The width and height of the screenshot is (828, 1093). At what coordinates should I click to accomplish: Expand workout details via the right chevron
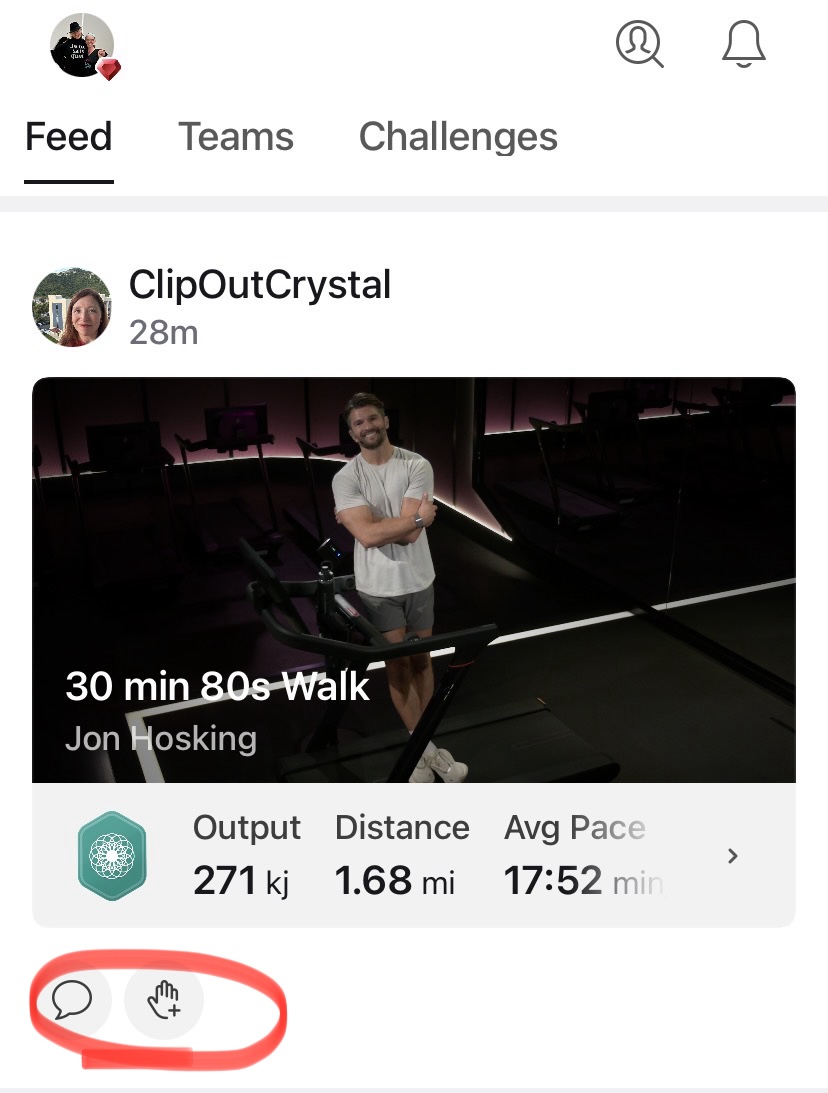coord(733,856)
